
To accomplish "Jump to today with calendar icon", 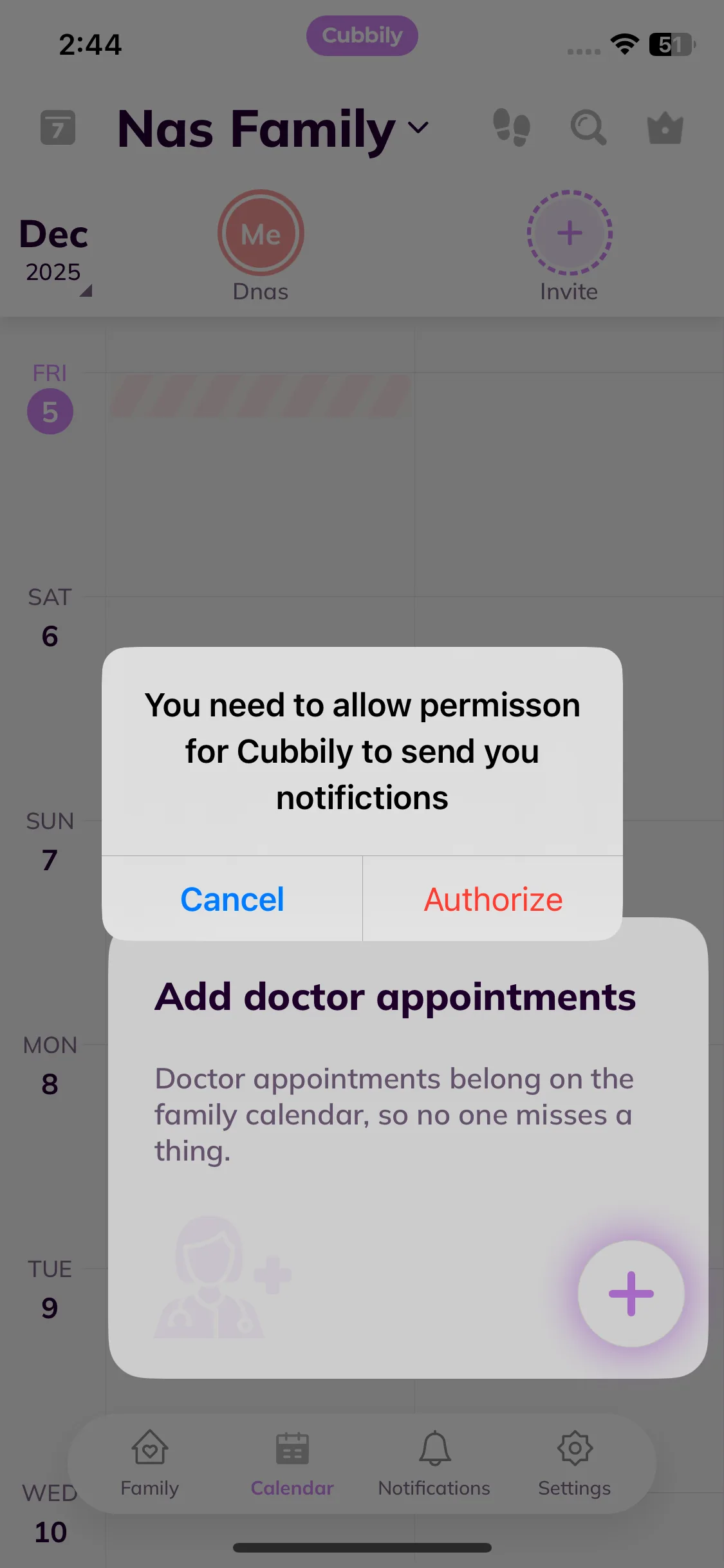I will (x=58, y=127).
